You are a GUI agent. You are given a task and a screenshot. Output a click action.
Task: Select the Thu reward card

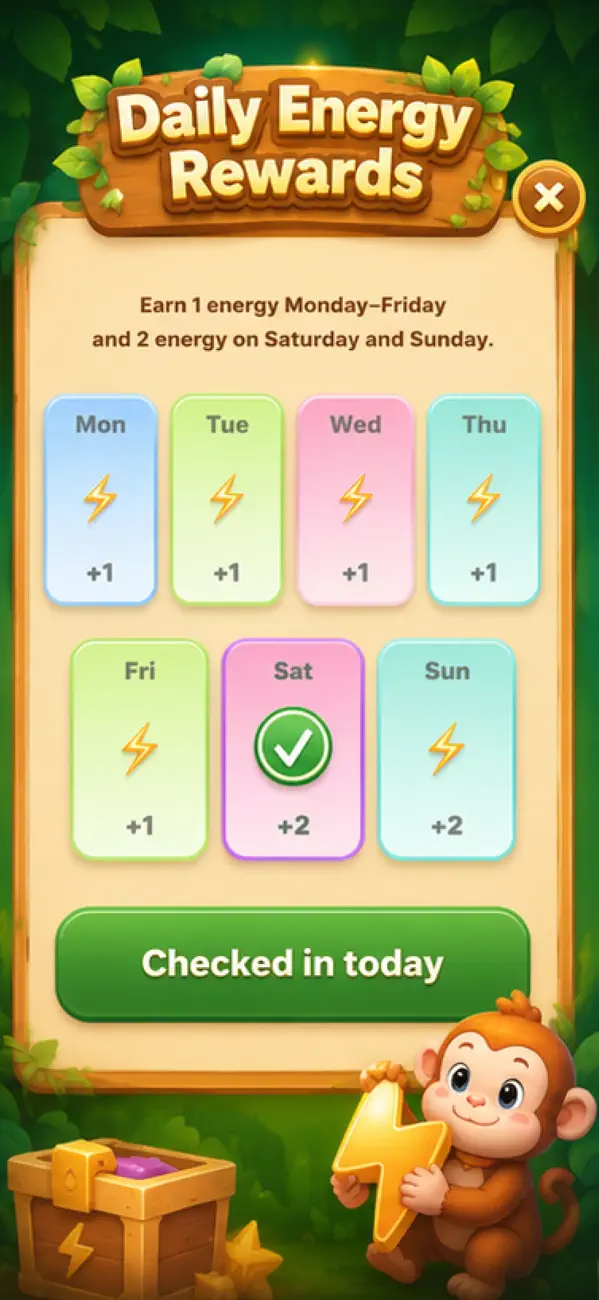(484, 501)
